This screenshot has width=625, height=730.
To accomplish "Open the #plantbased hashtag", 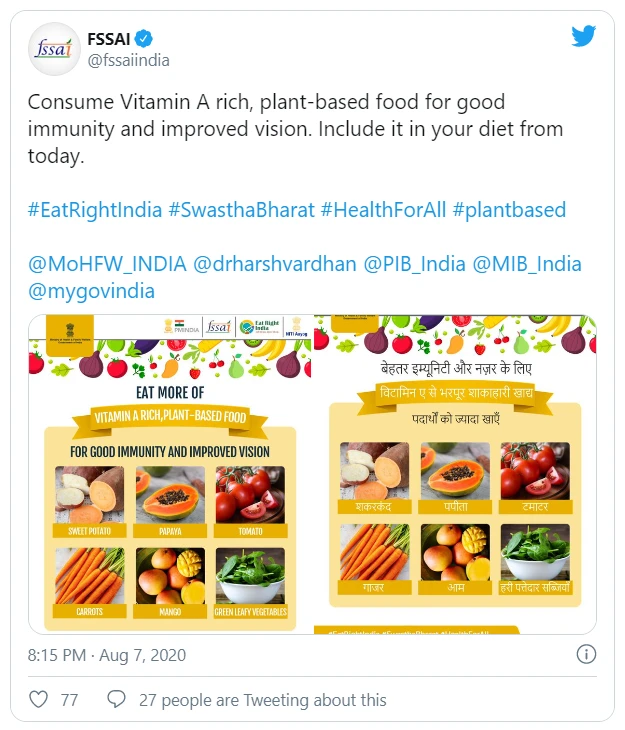I will [x=509, y=211].
